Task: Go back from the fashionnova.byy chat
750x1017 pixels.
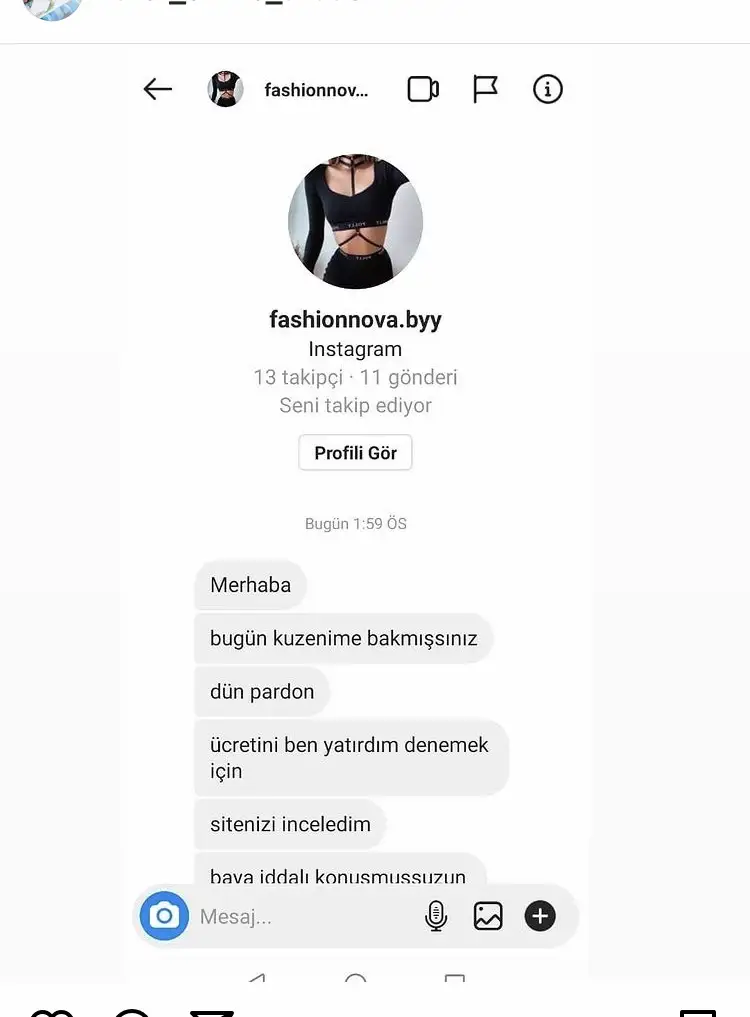Action: [158, 89]
